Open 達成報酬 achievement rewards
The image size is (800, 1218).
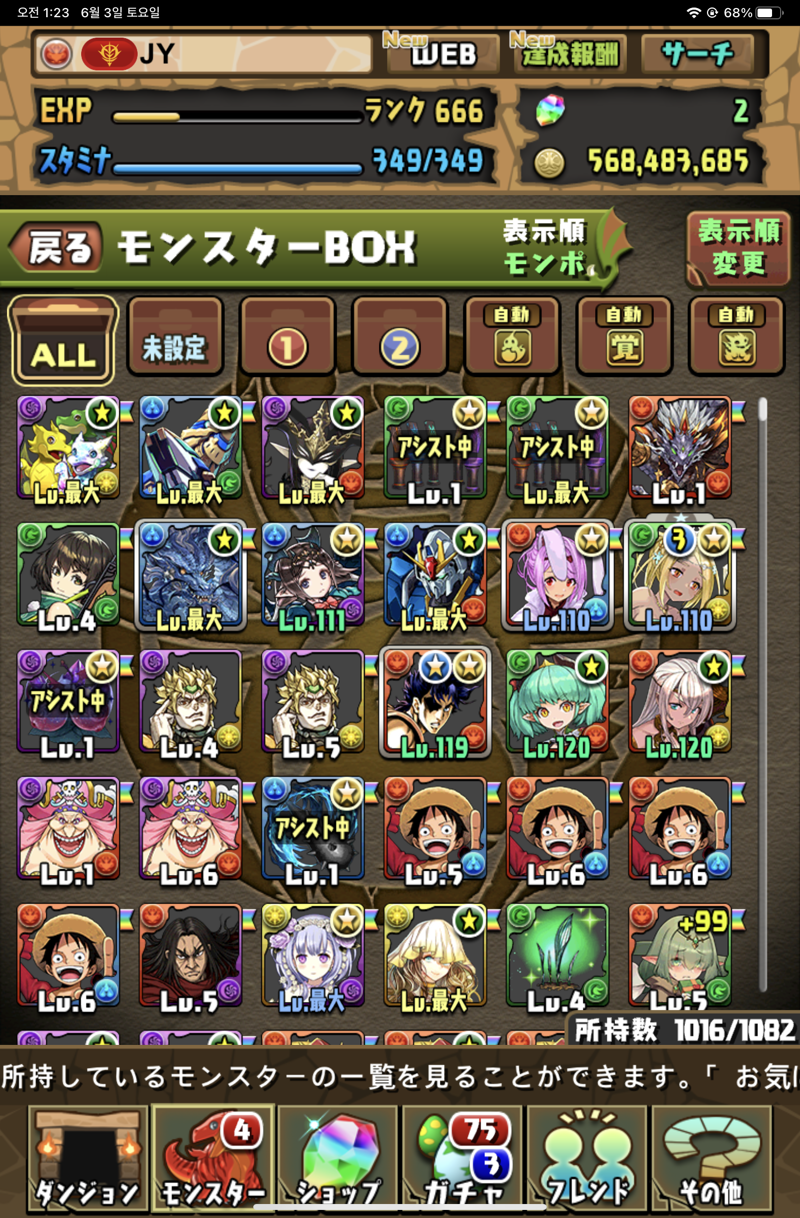pos(566,52)
